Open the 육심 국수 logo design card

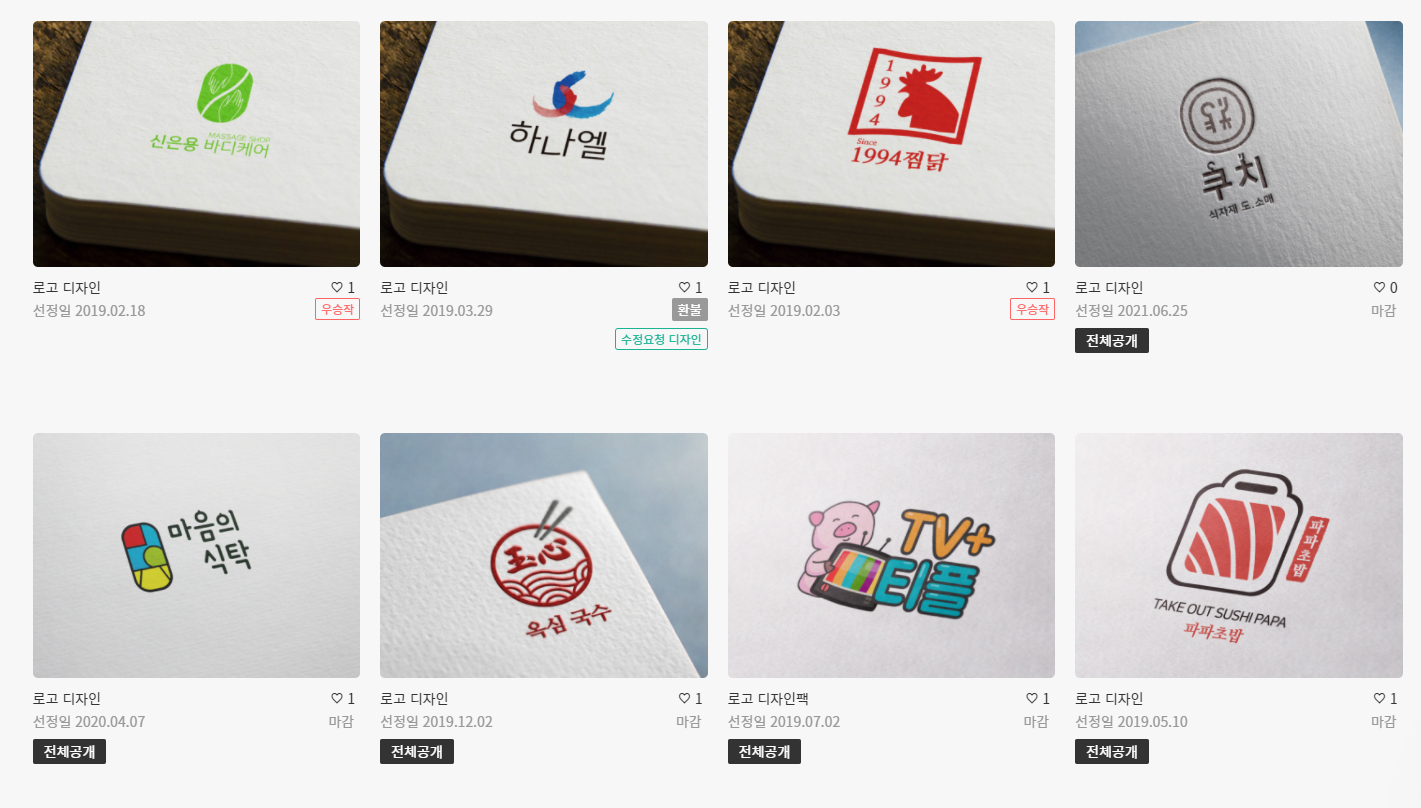(x=543, y=555)
